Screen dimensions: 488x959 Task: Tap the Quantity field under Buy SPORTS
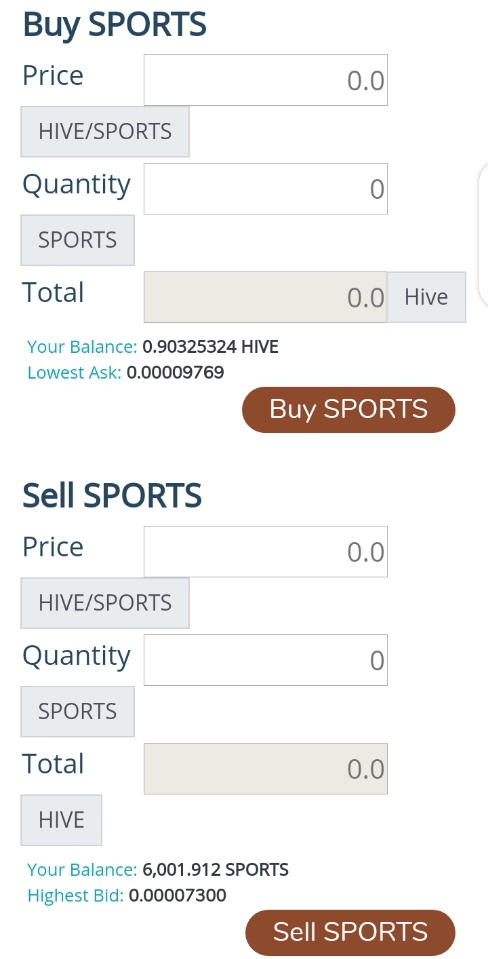coord(265,189)
